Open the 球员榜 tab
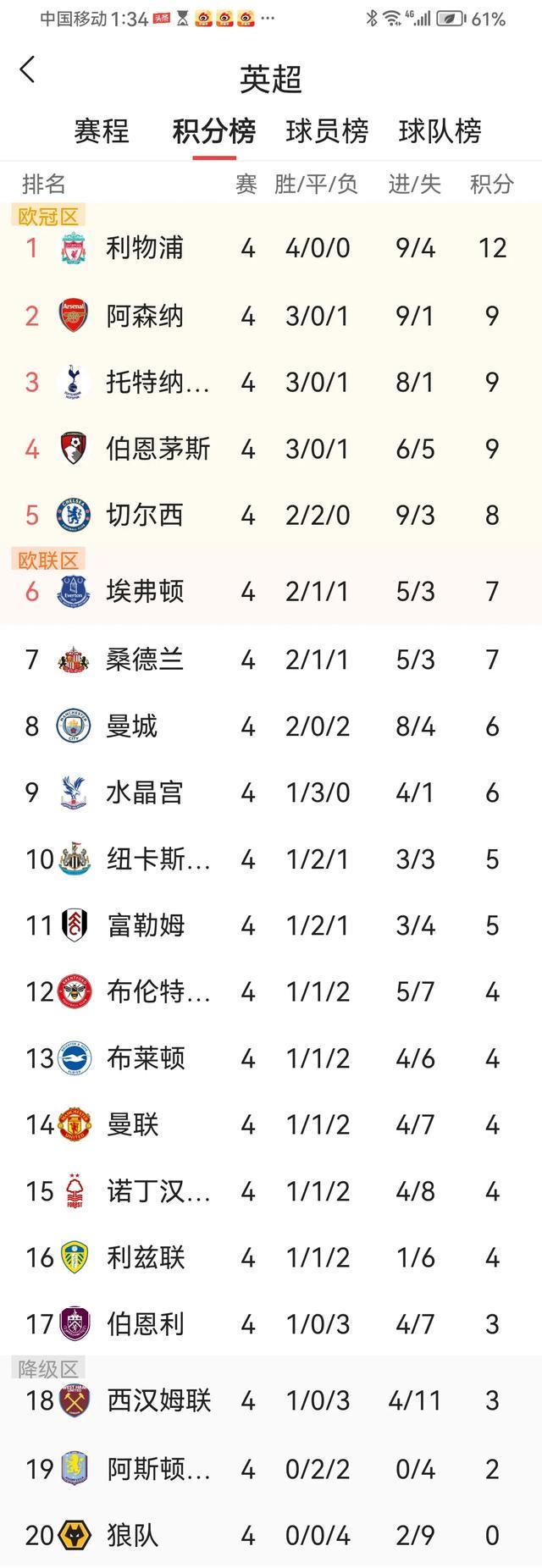 click(x=327, y=131)
